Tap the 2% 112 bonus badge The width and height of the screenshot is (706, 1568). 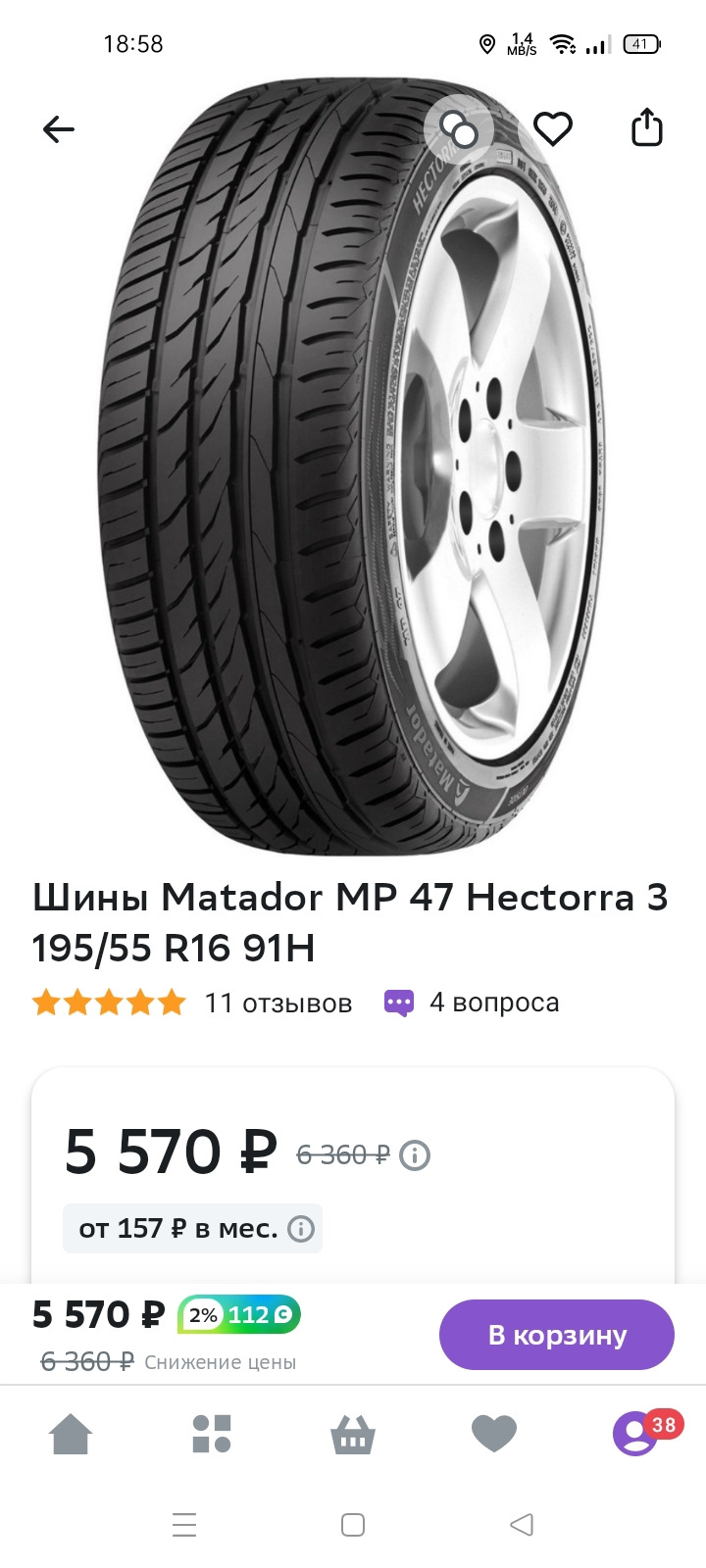[x=239, y=1315]
